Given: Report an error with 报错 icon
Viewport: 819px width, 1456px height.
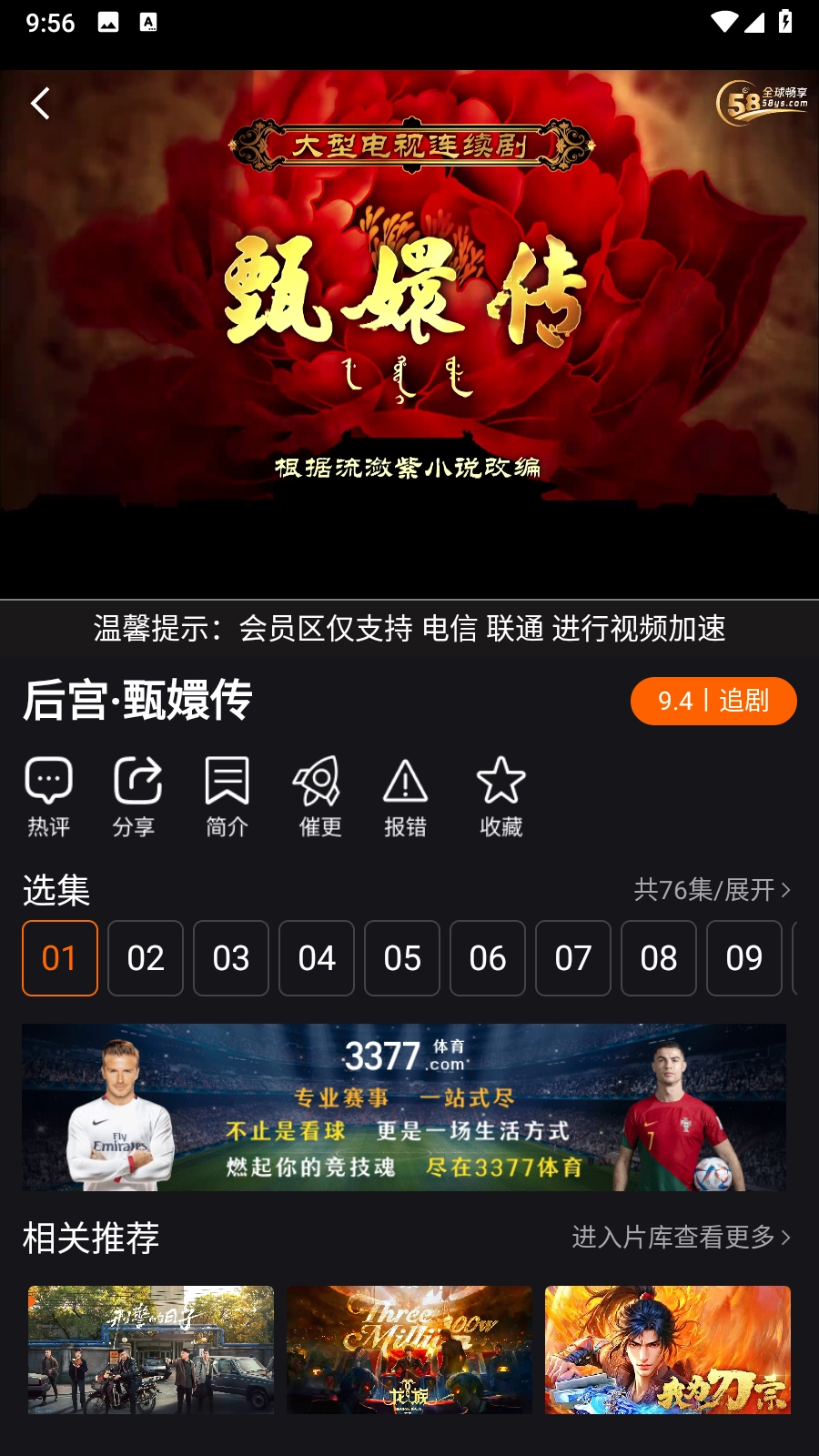Looking at the screenshot, I should pos(407,796).
